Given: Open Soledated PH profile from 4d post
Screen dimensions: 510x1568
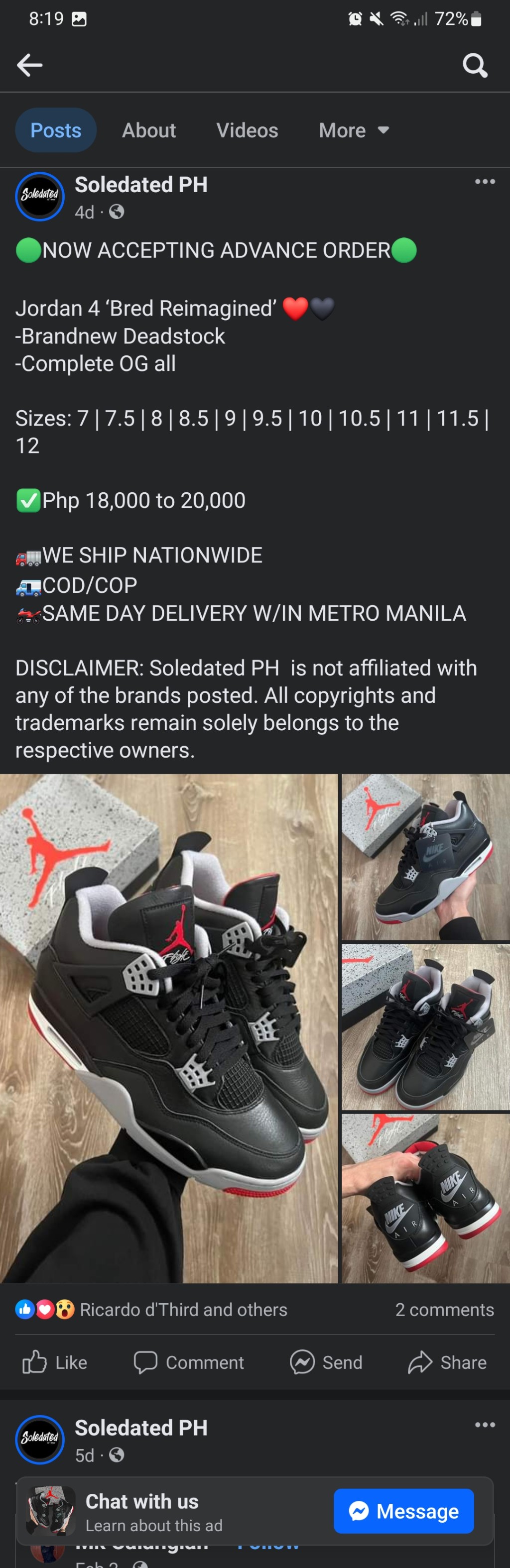Looking at the screenshot, I should (x=141, y=185).
